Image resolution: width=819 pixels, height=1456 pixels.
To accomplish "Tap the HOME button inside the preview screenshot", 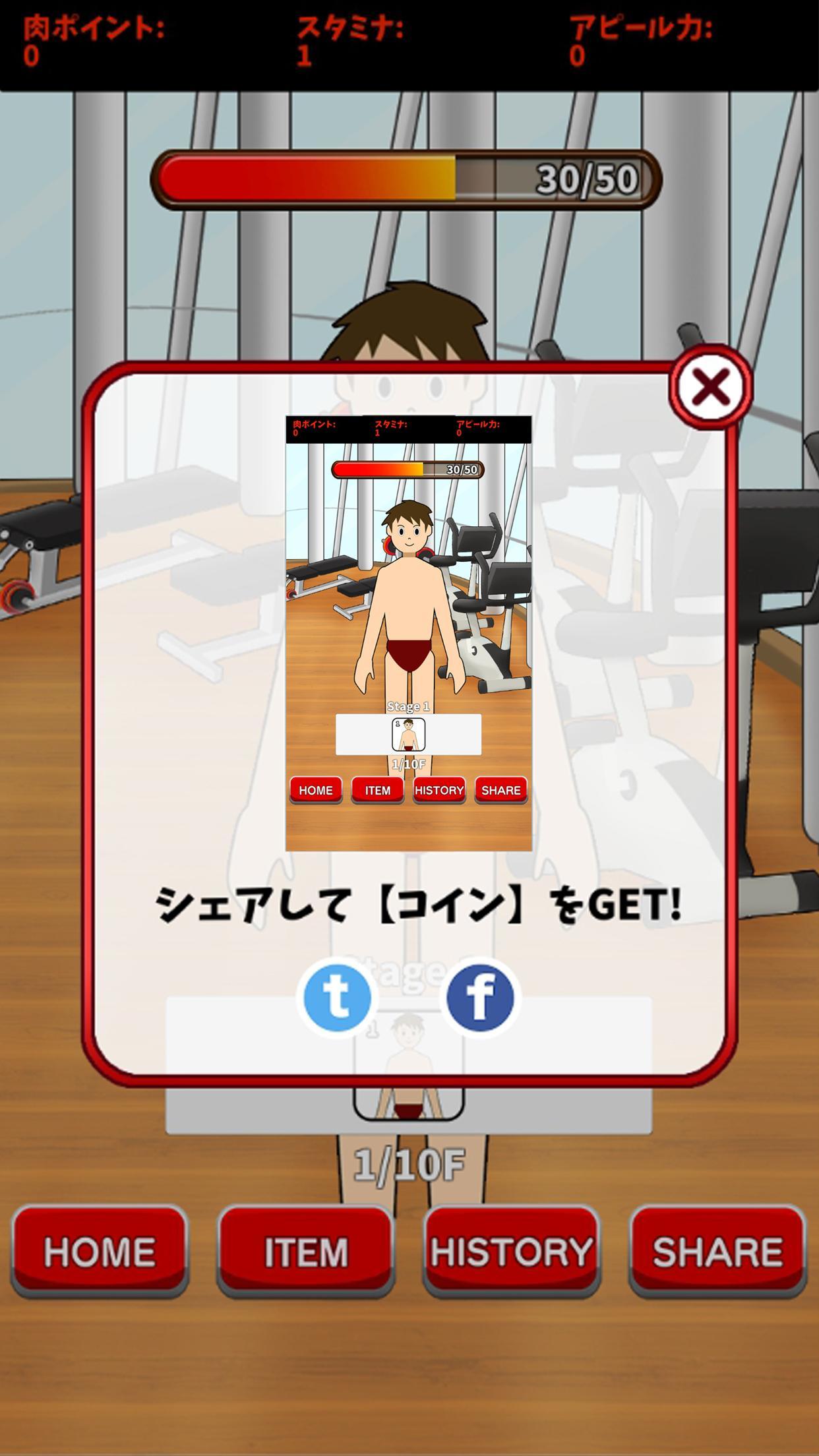I will 316,789.
